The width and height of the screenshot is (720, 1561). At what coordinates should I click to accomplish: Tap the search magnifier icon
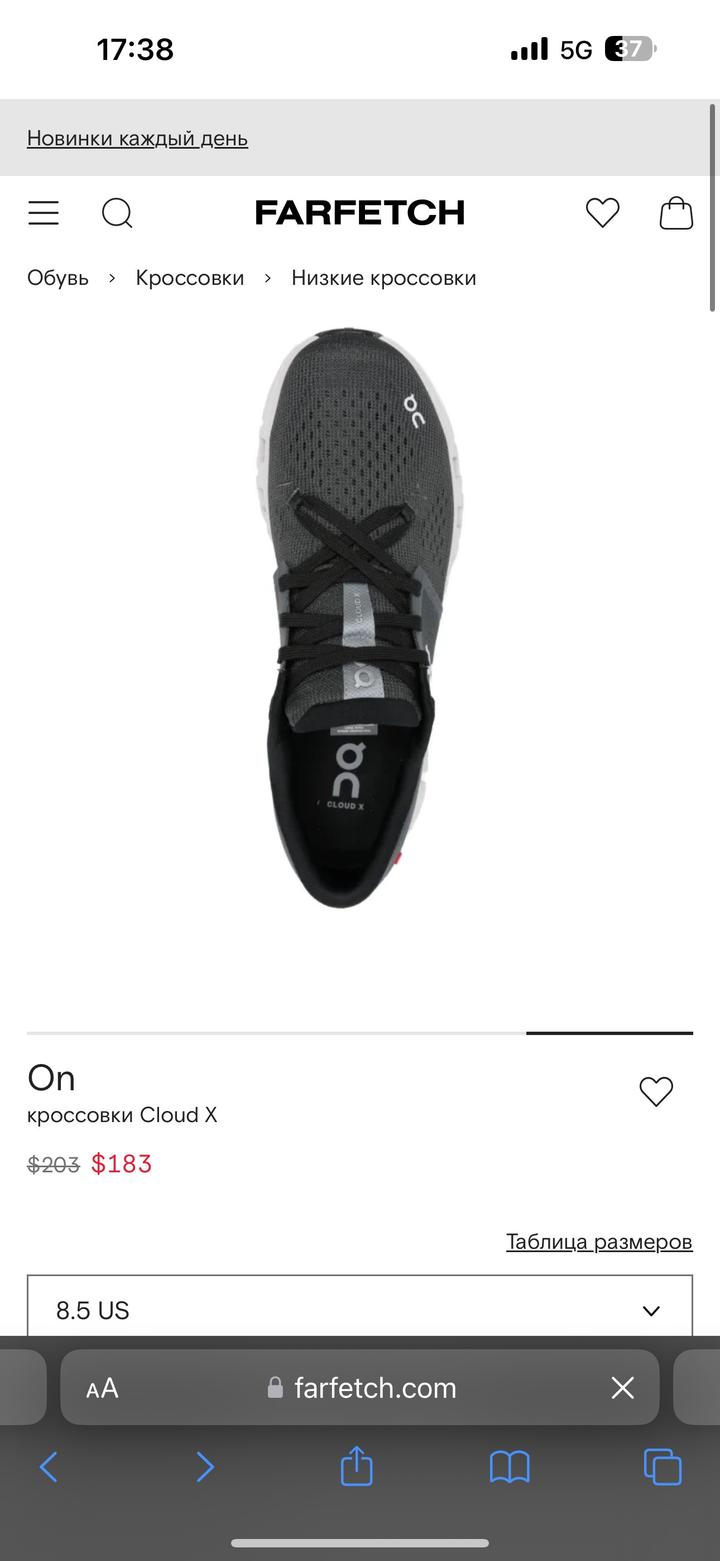click(117, 213)
